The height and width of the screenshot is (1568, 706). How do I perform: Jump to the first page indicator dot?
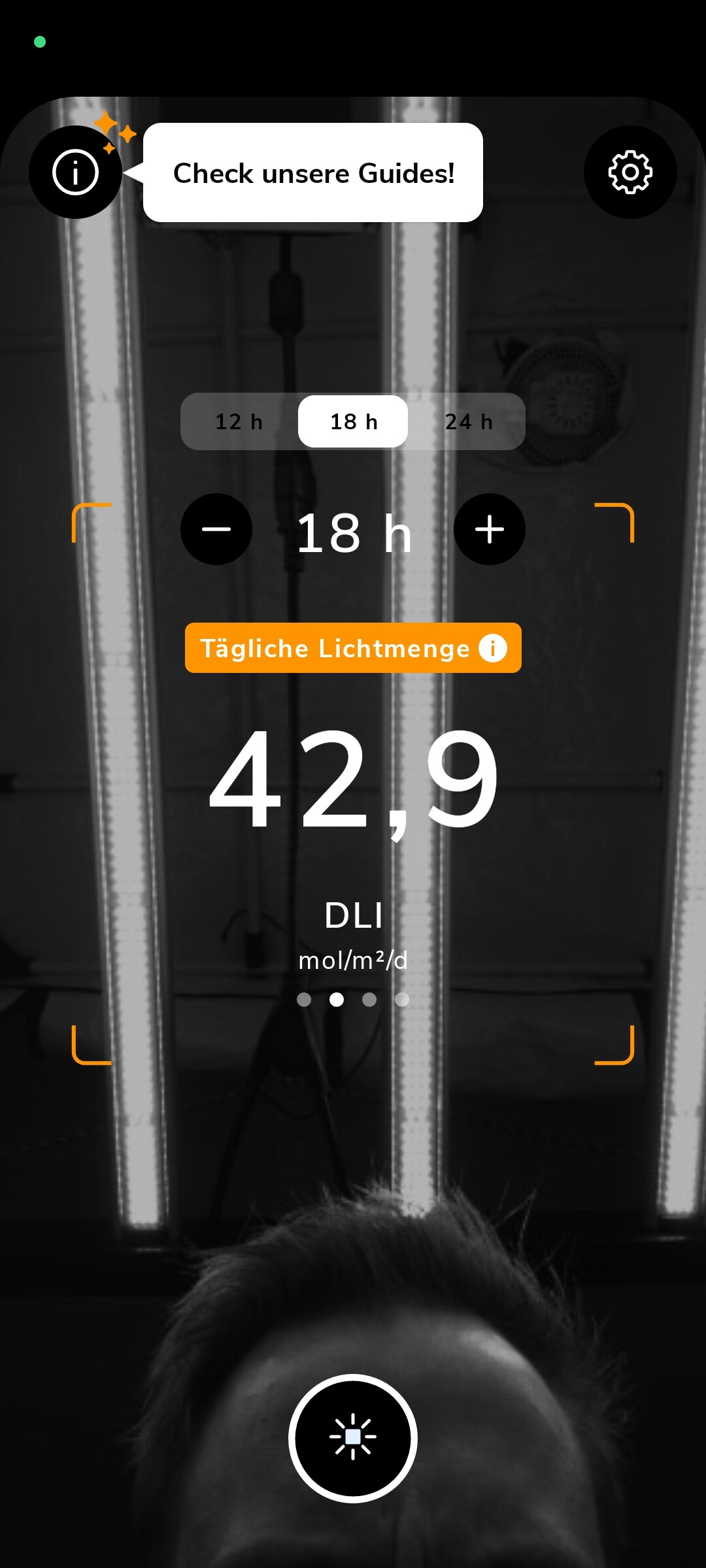[304, 1000]
